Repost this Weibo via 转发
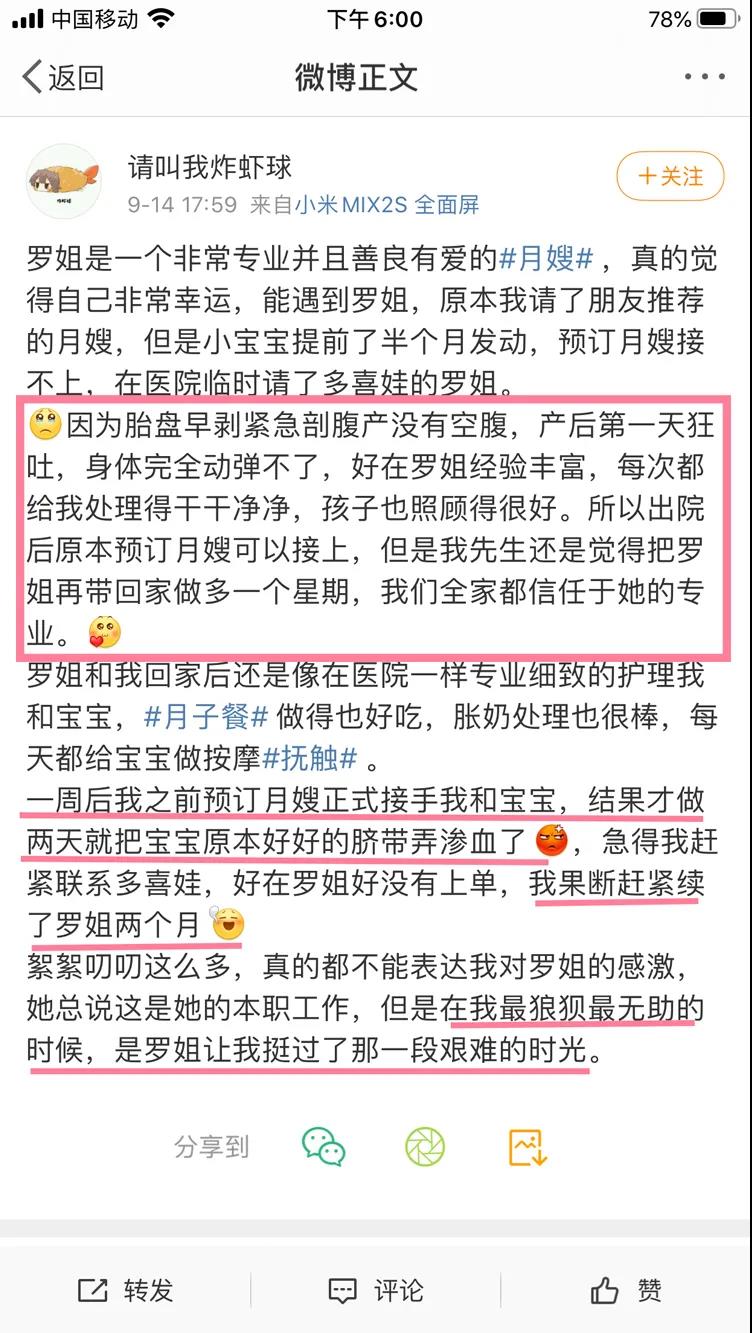 coord(126,1290)
